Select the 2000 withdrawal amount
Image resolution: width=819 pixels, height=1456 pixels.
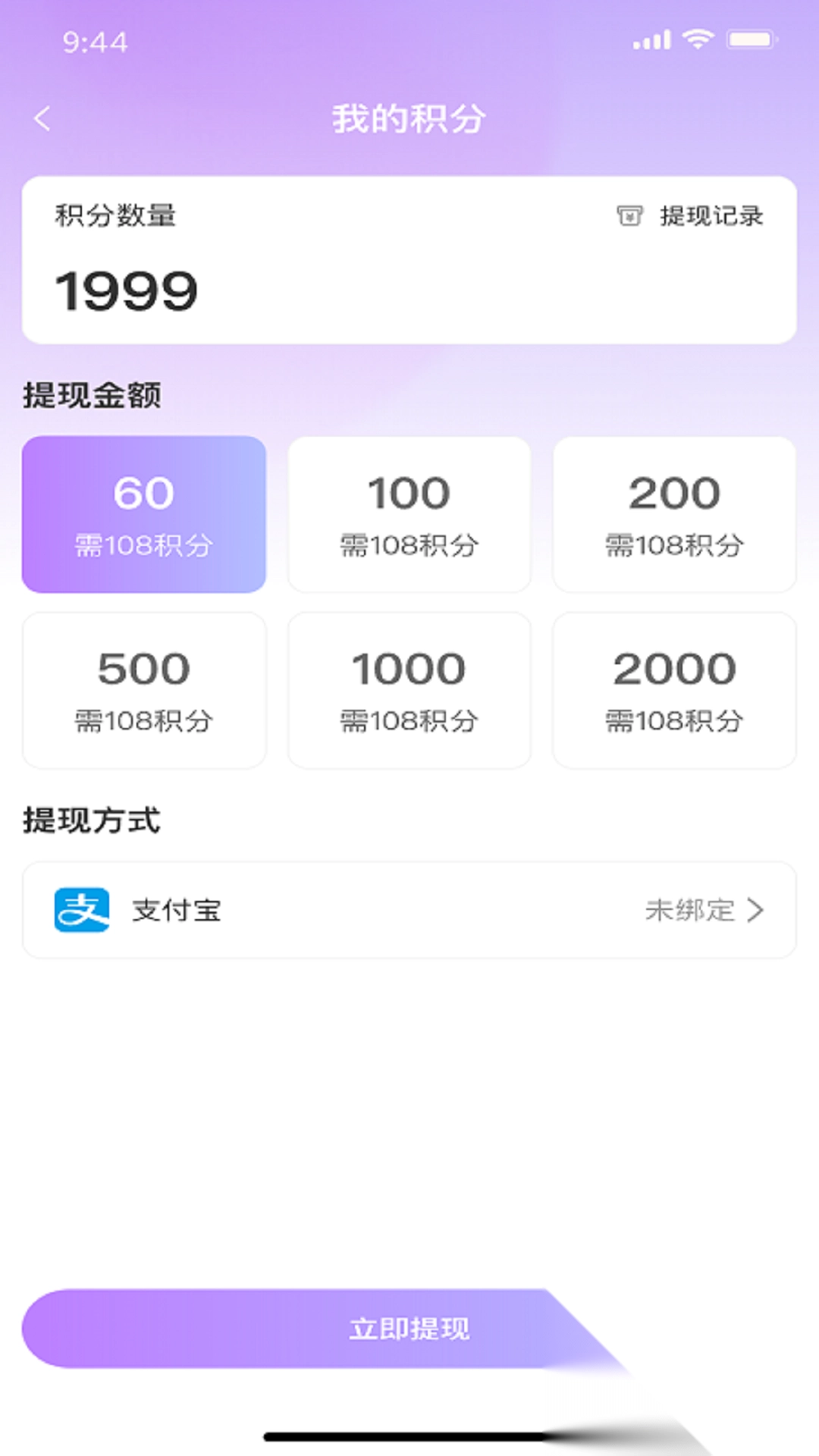click(x=674, y=687)
